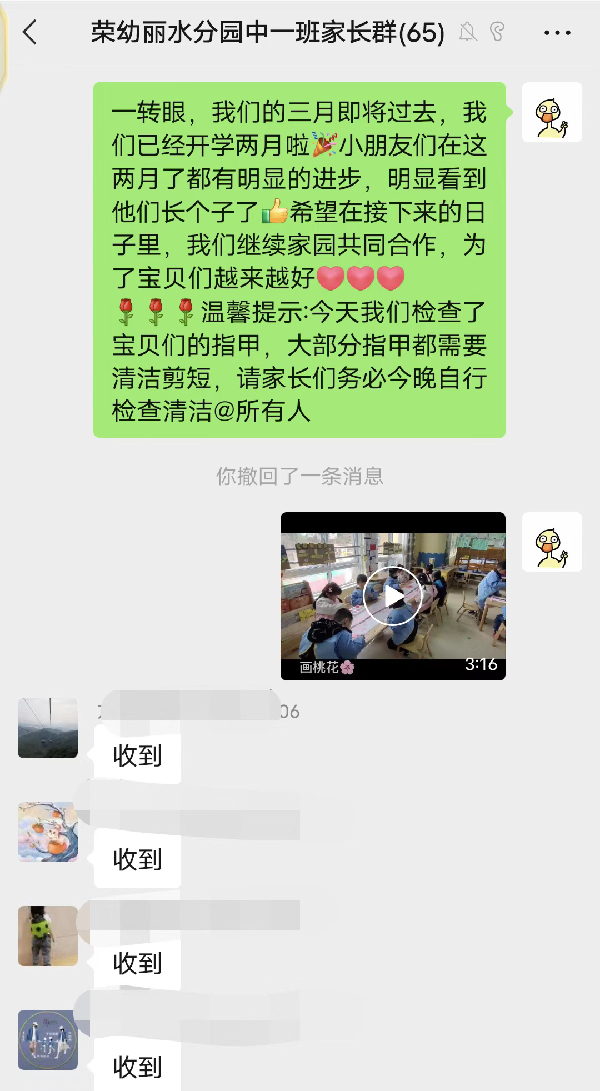Screen dimensions: 600x1091
Task: Open the three-dot chat info menu
Action: 557,33
